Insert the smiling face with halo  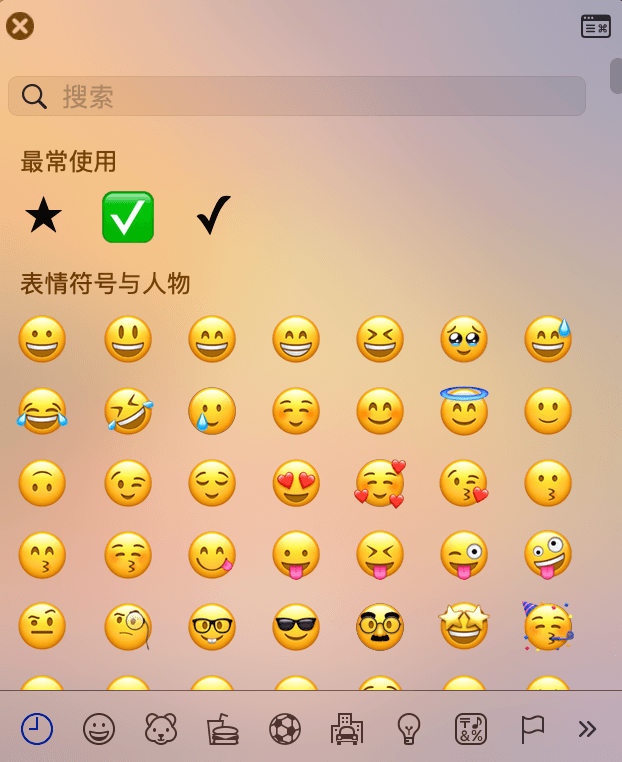(x=464, y=410)
